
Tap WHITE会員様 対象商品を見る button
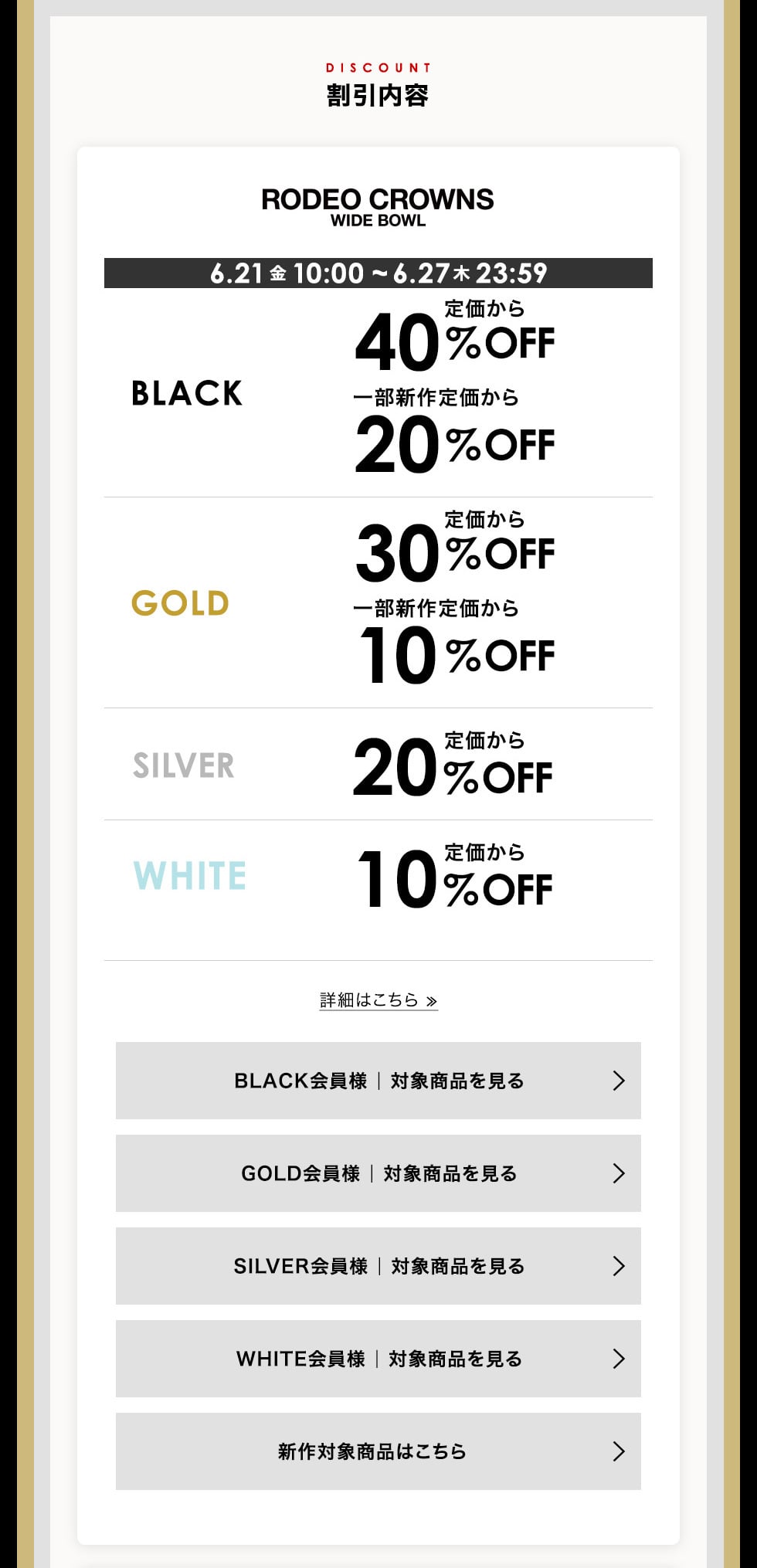point(378,1359)
